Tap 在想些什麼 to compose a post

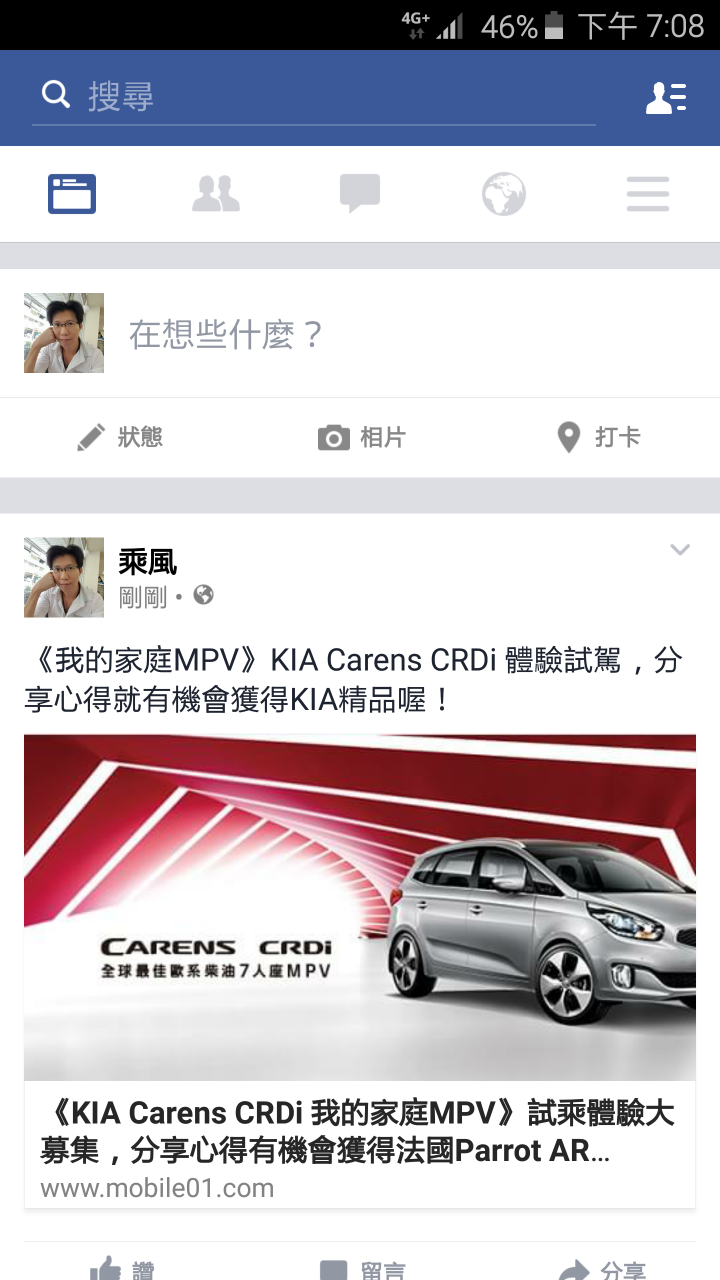click(400, 334)
